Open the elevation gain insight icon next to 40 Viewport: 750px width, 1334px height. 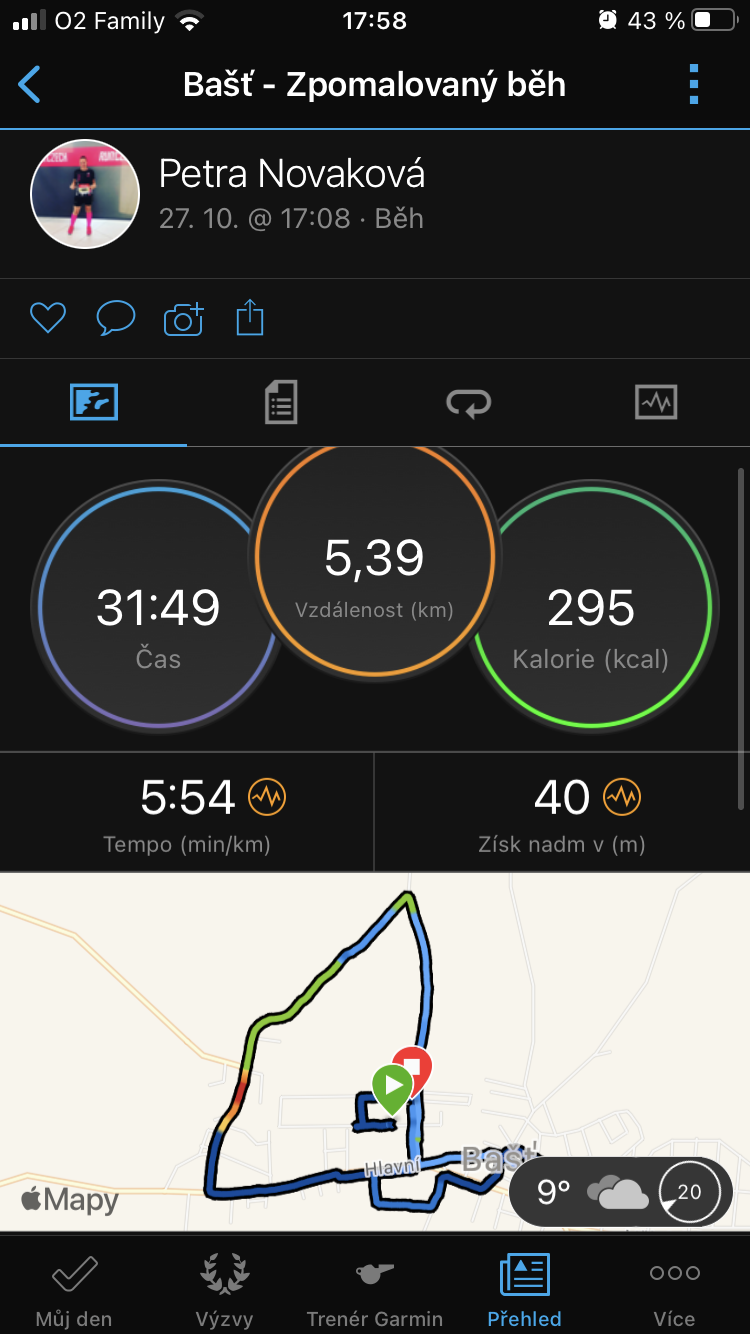[x=622, y=797]
